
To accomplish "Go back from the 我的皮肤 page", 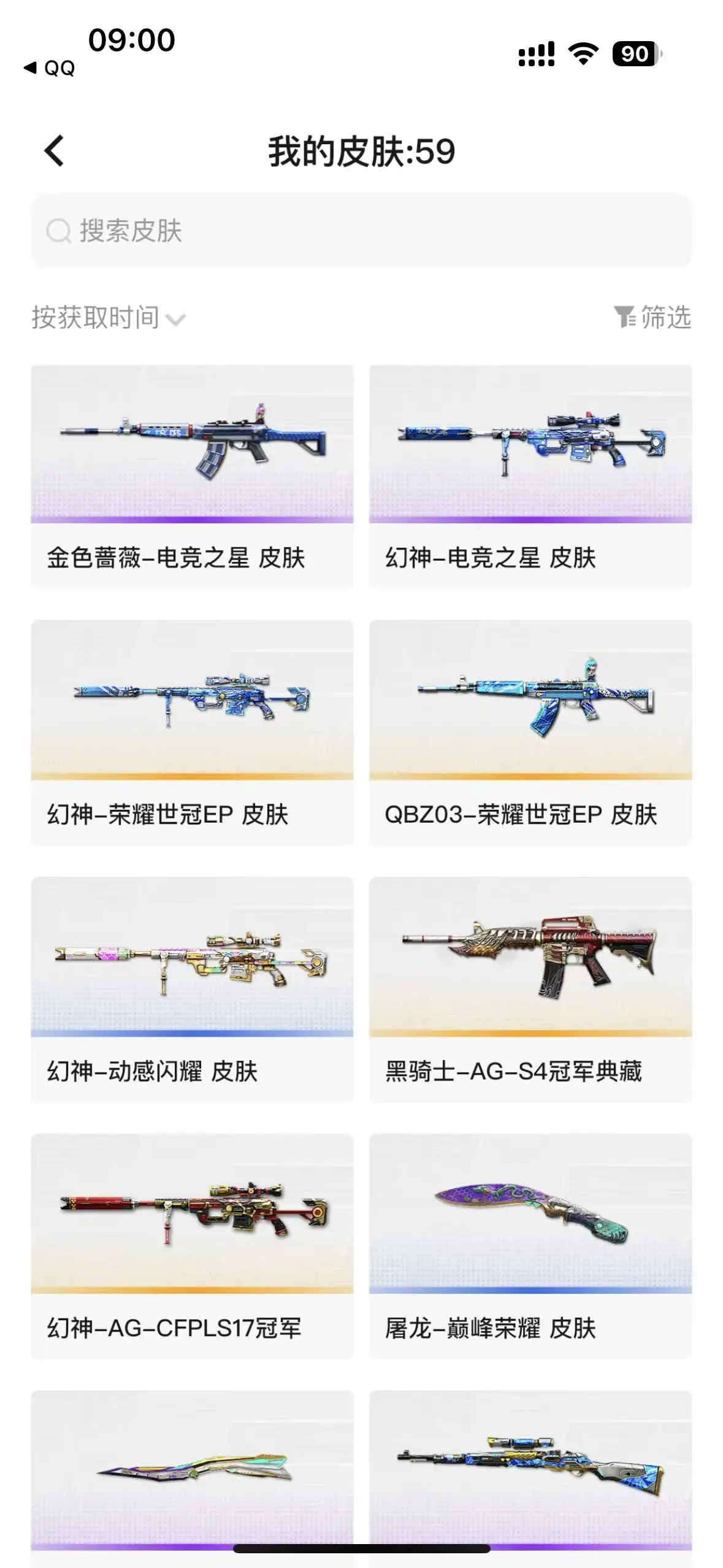I will pos(54,151).
